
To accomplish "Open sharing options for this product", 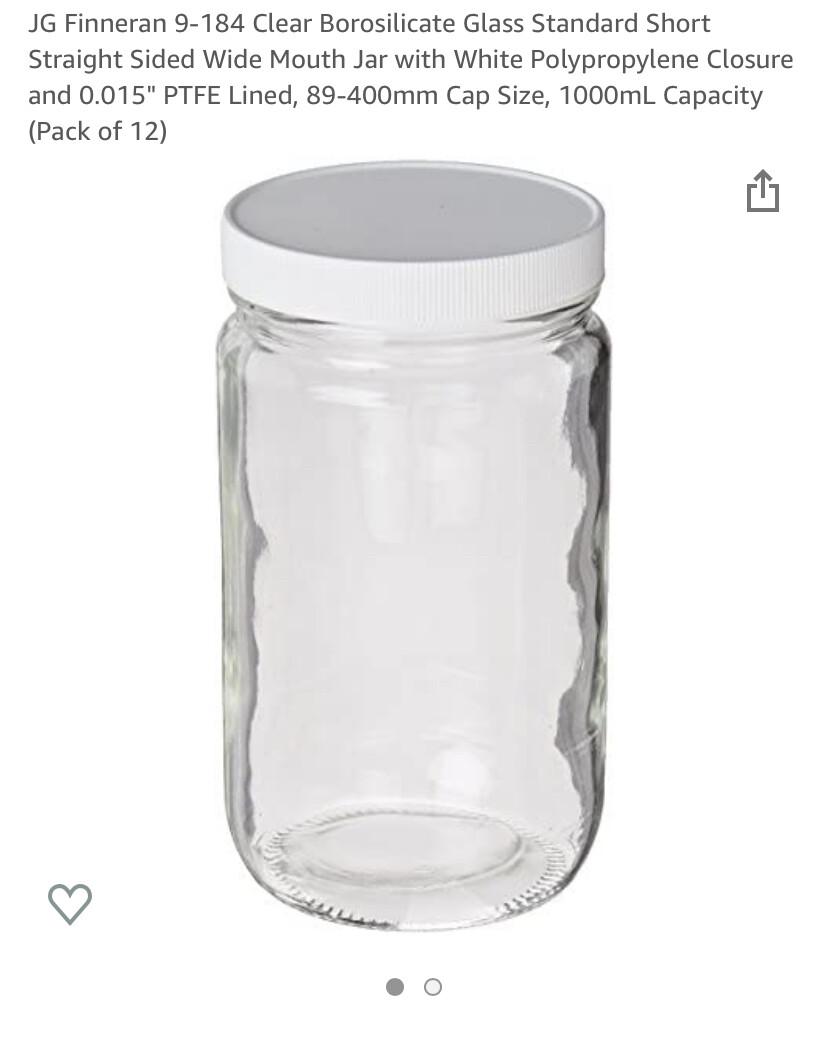I will (765, 192).
